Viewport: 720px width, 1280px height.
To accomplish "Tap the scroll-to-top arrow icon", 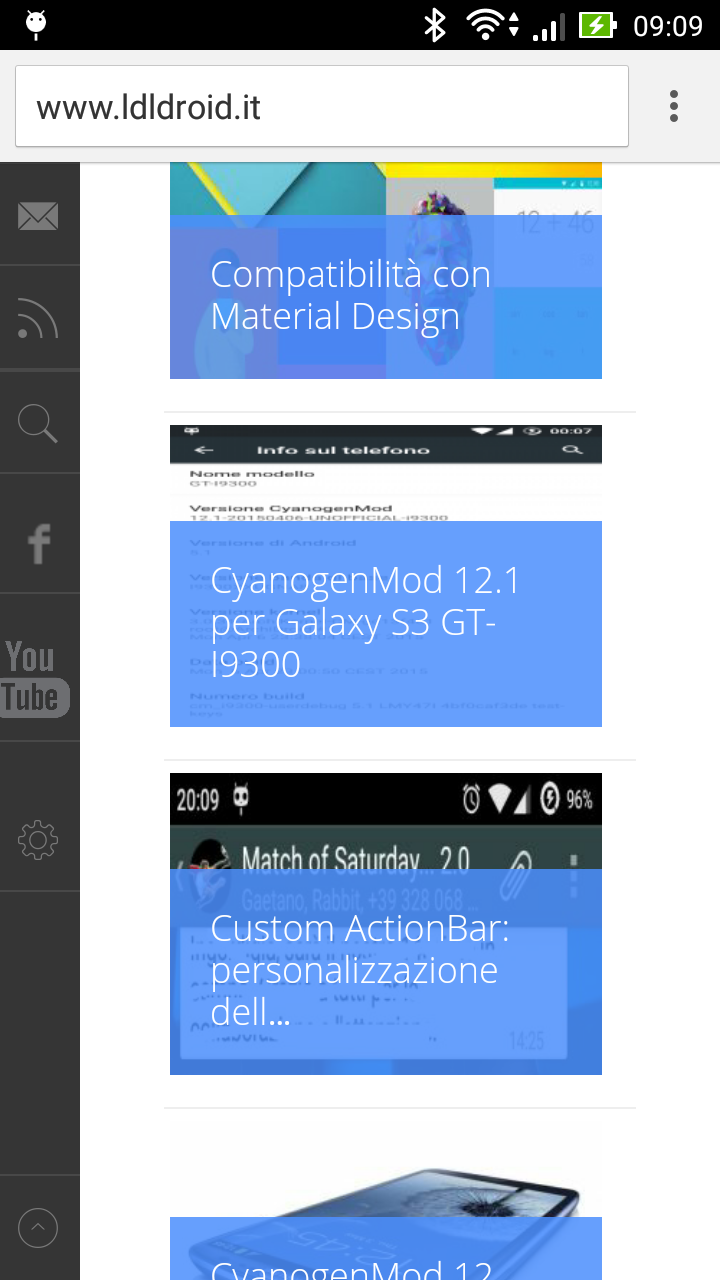I will tap(38, 1227).
